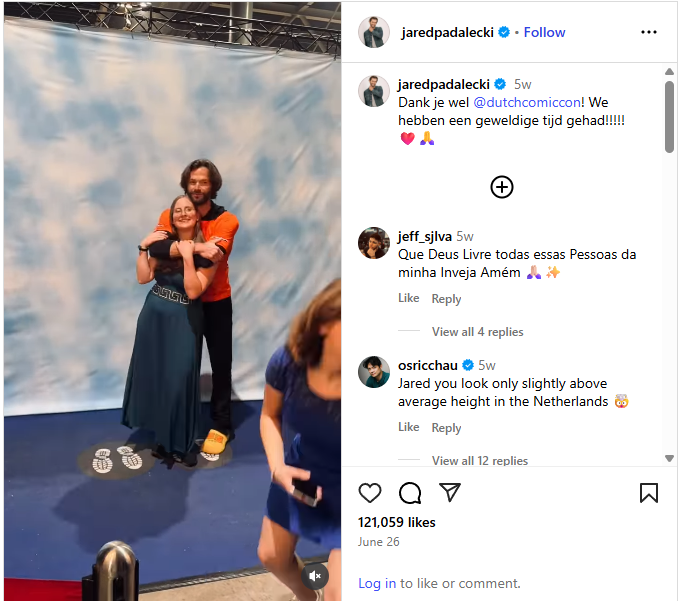Reply to jeff_sjlva's comment
The height and width of the screenshot is (601, 681).
coord(446,299)
